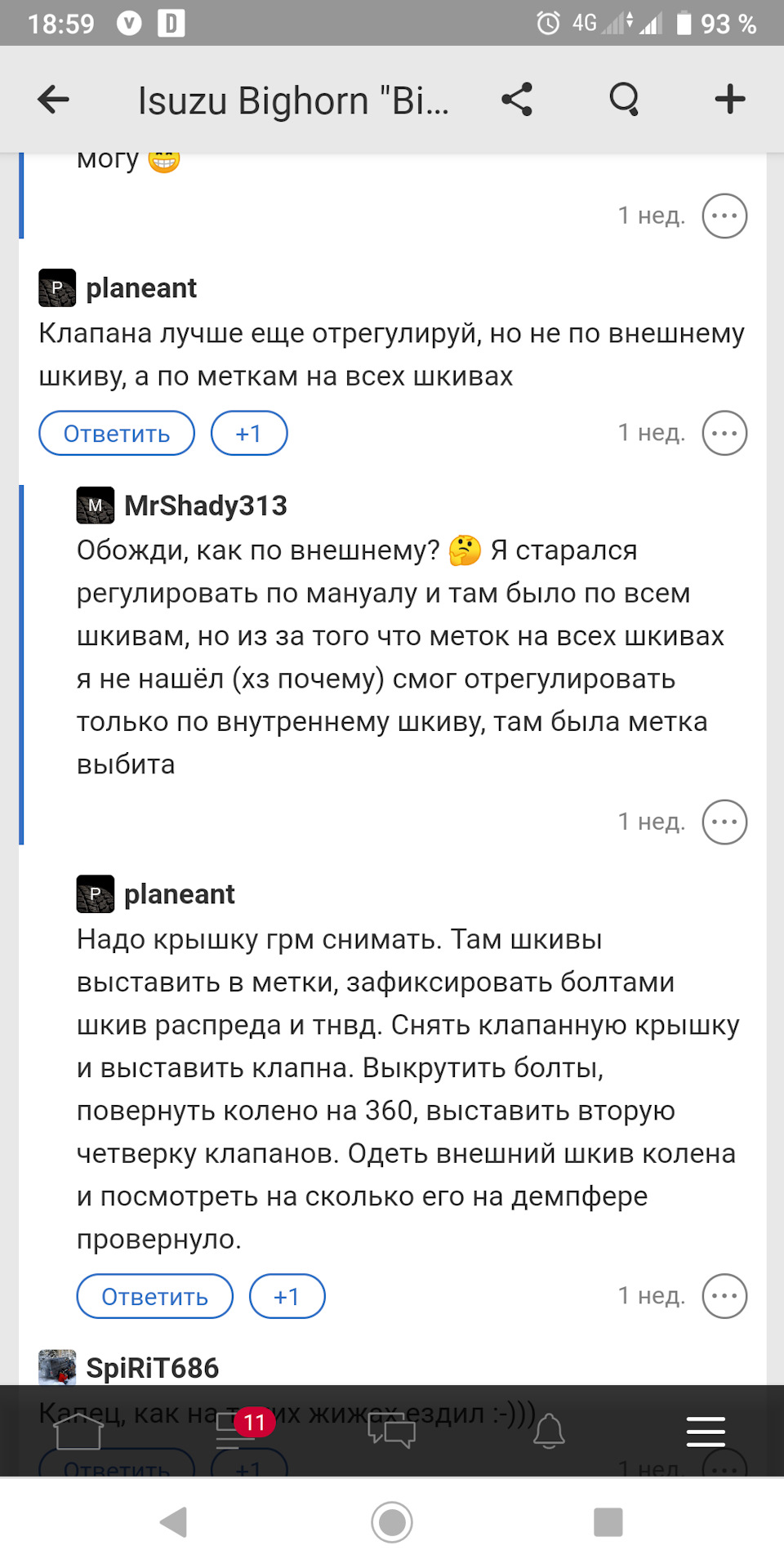This screenshot has width=784, height=1568.
Task: Open options for MrShady313's comment
Action: tap(724, 822)
